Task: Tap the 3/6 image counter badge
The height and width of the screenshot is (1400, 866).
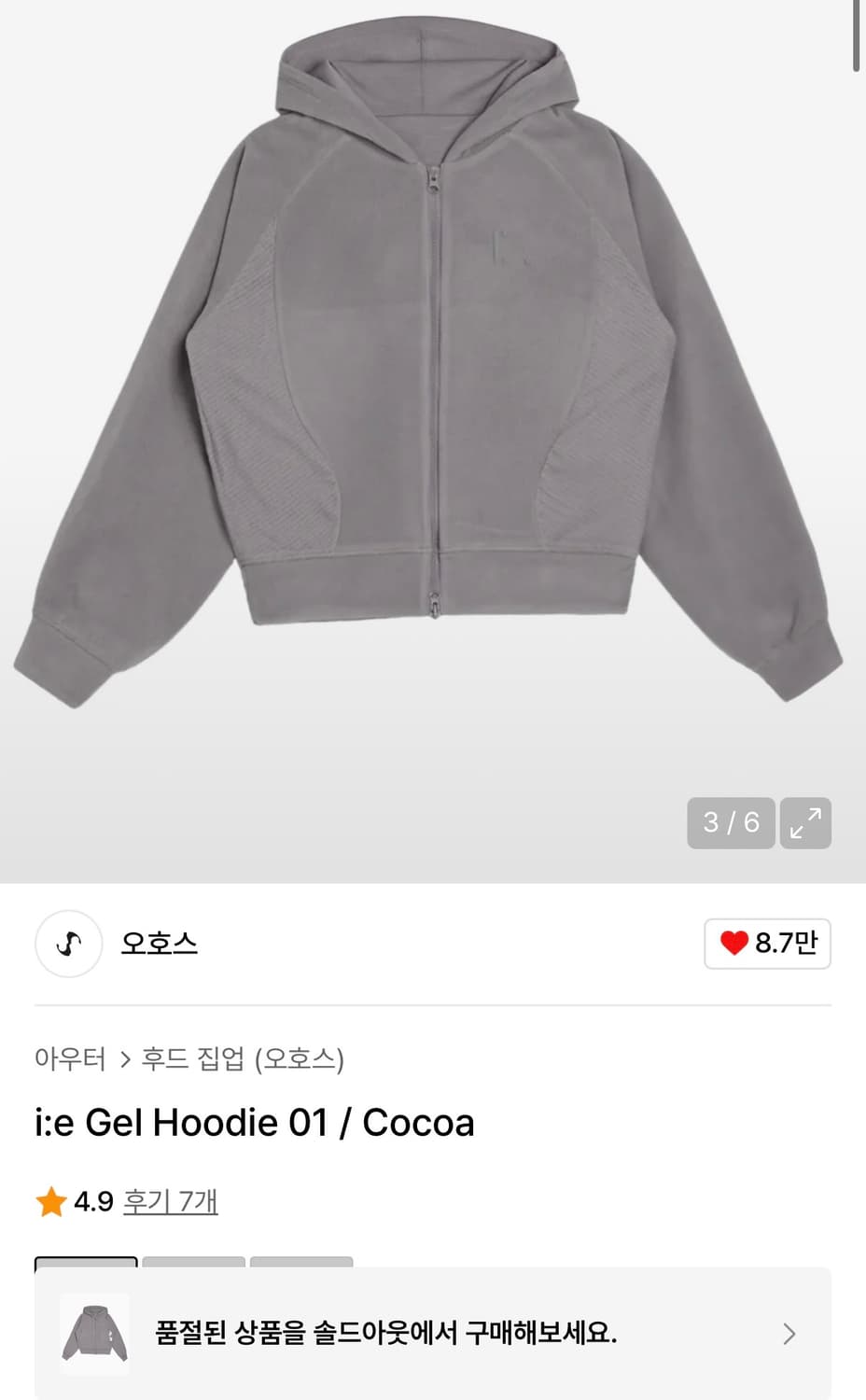Action: click(x=731, y=823)
